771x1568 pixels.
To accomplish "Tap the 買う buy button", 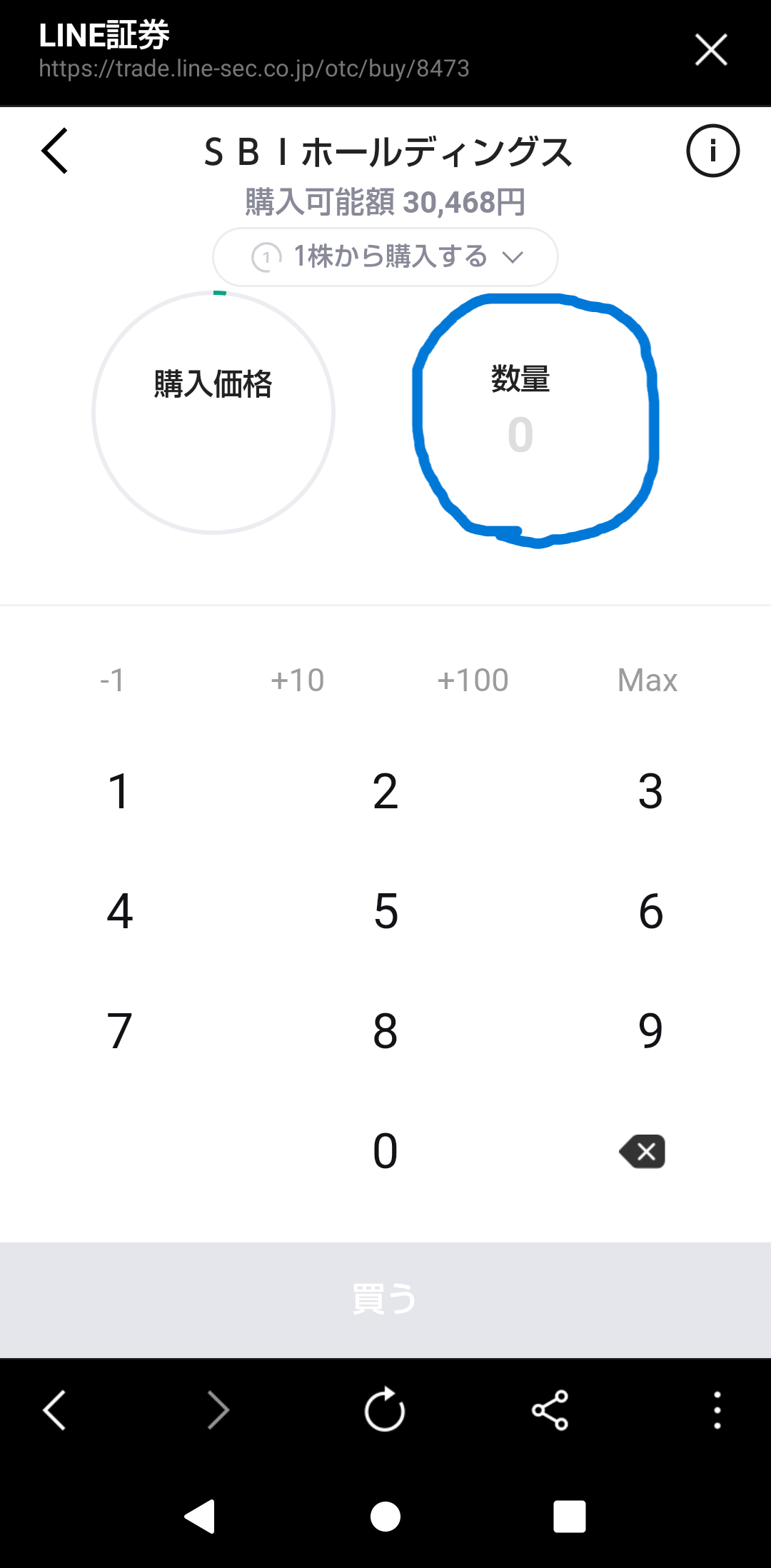I will [x=385, y=1300].
